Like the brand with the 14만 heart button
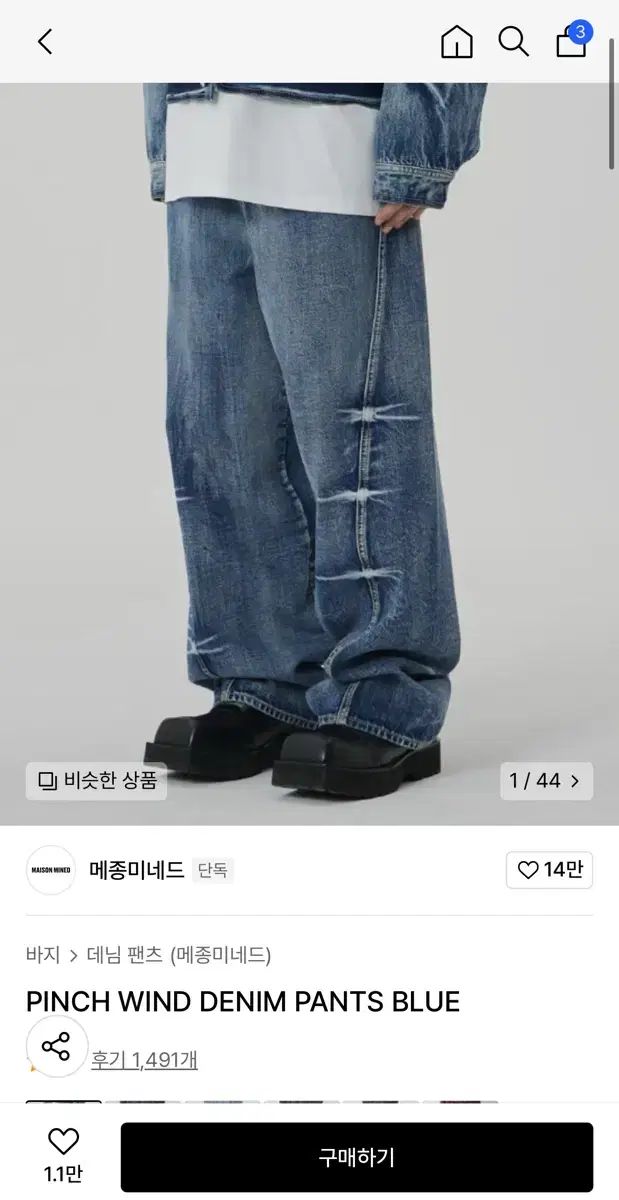Viewport: 619px width, 1200px height. (549, 870)
